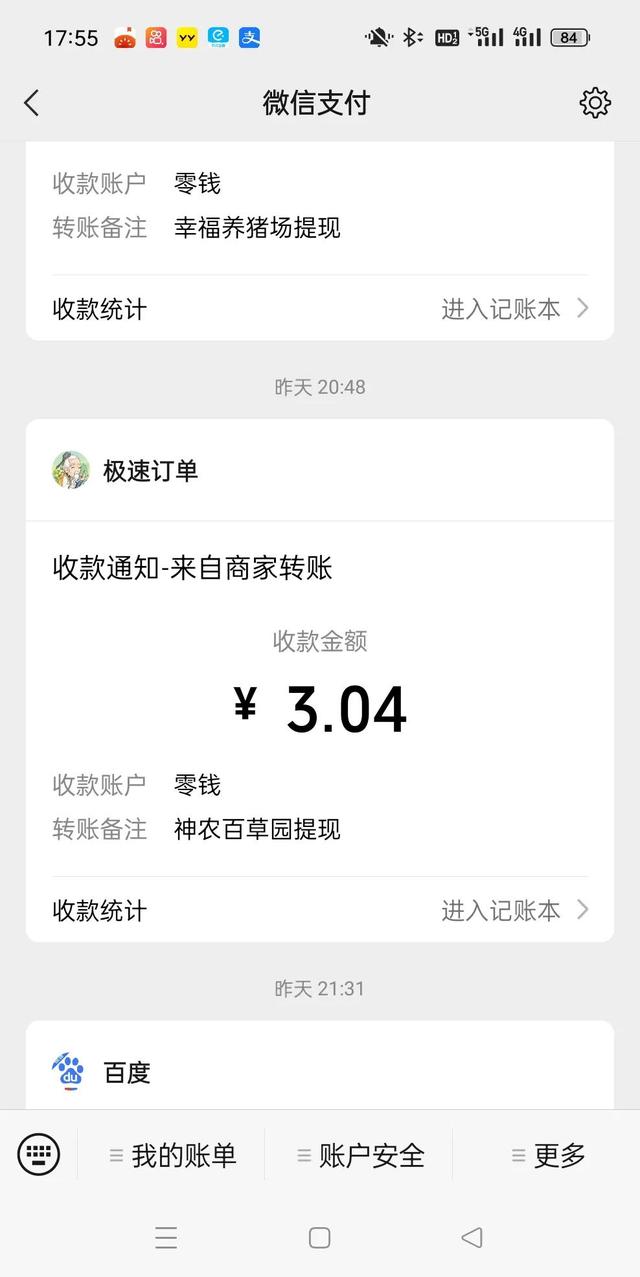
Task: Open the settings gear icon
Action: point(595,102)
